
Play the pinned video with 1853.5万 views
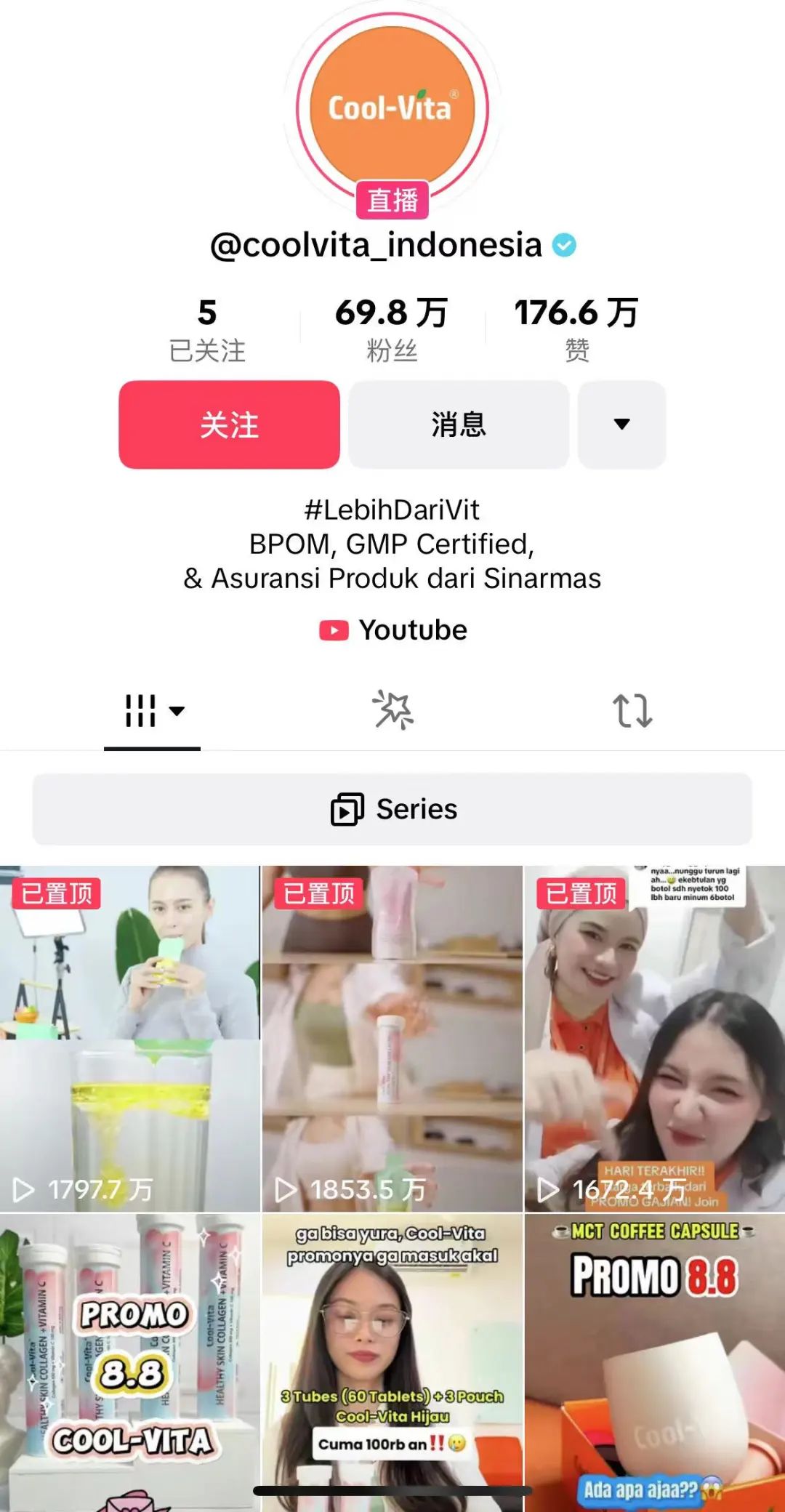pos(392,1038)
